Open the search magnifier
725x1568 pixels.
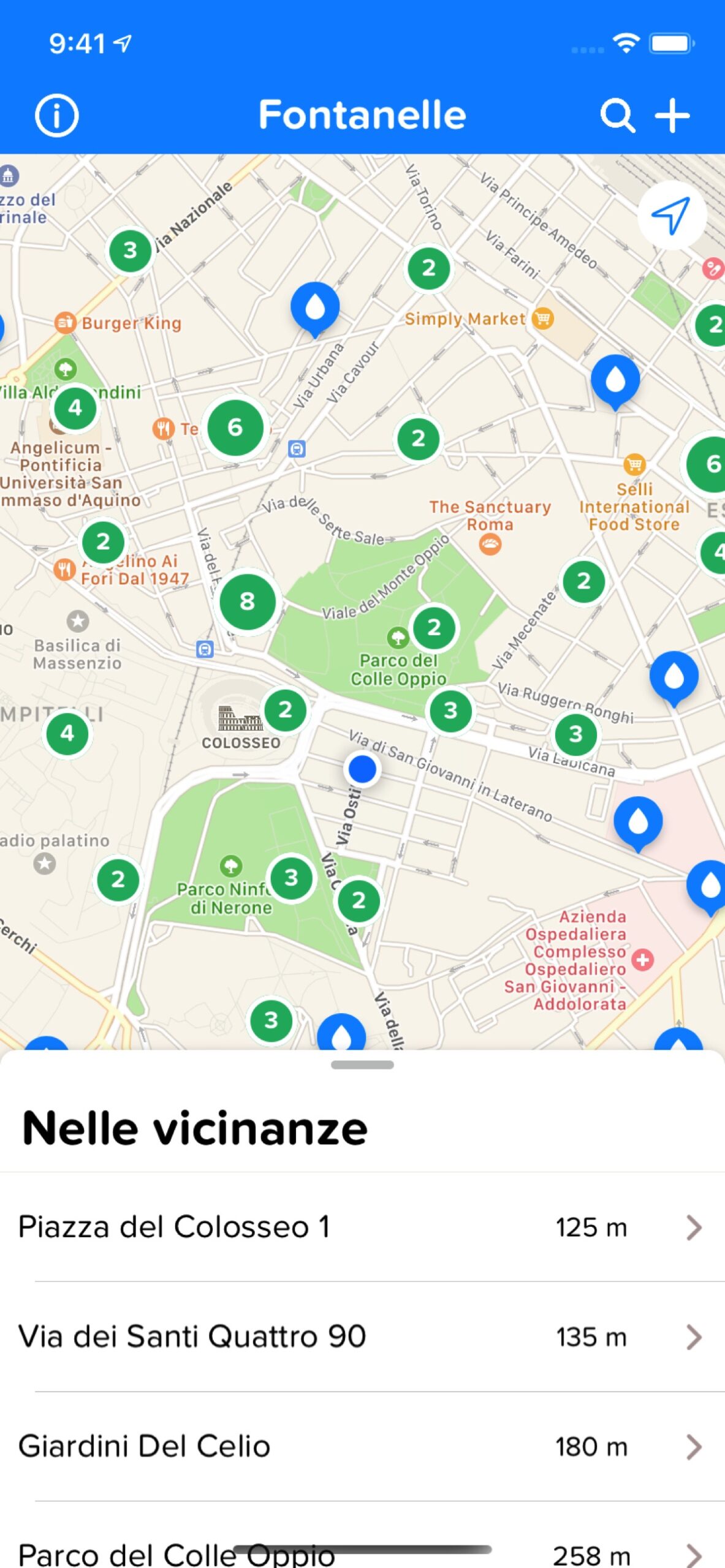(x=617, y=115)
